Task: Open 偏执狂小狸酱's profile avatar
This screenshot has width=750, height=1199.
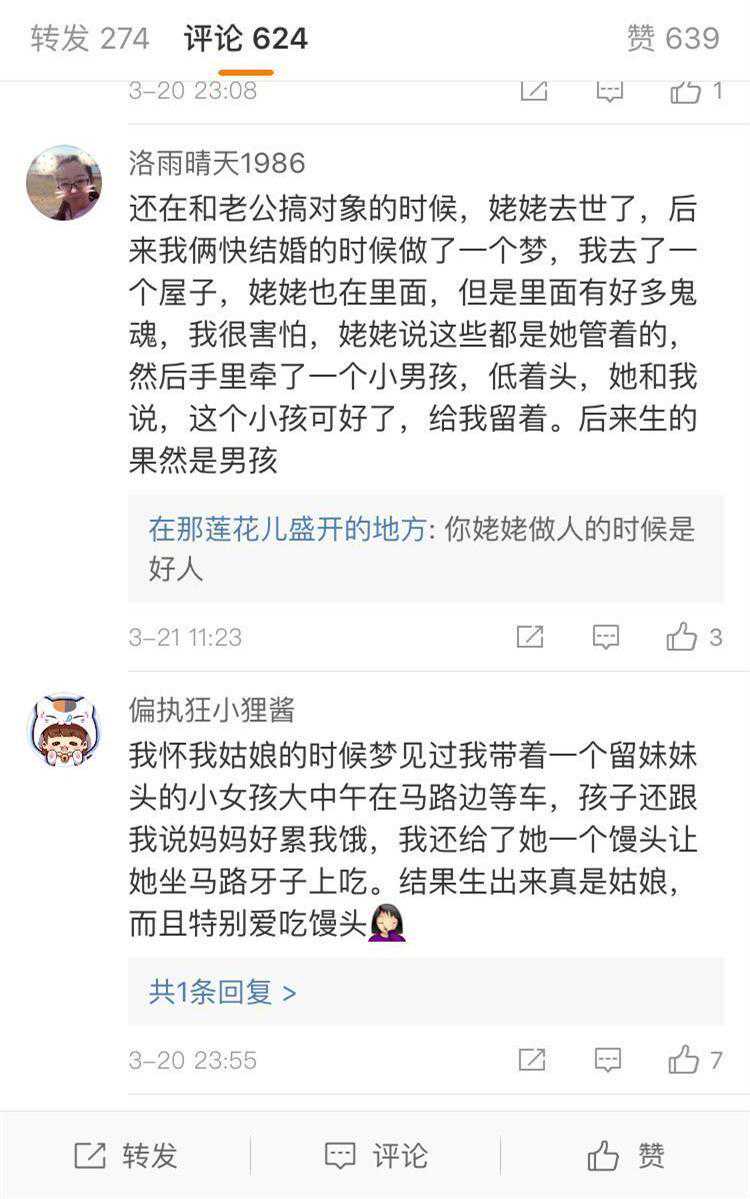Action: pyautogui.click(x=63, y=730)
